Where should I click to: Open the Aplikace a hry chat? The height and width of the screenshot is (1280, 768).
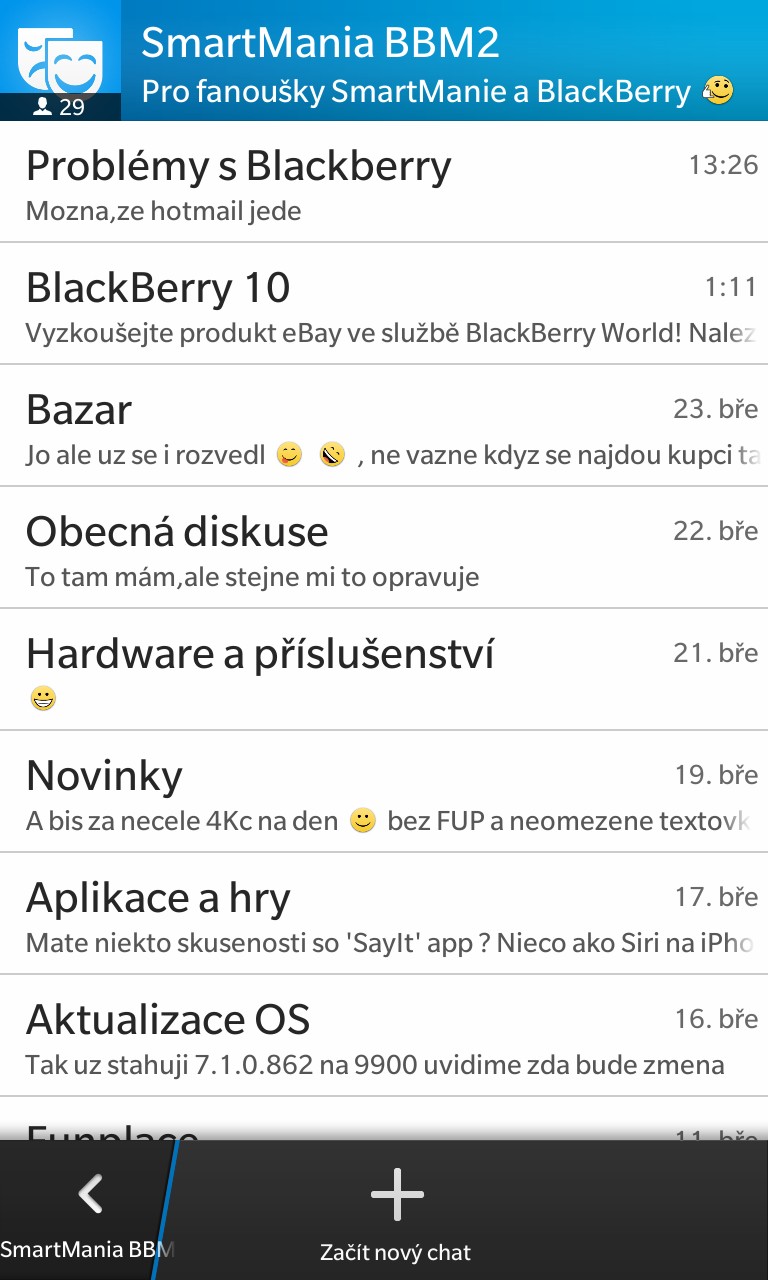click(384, 913)
